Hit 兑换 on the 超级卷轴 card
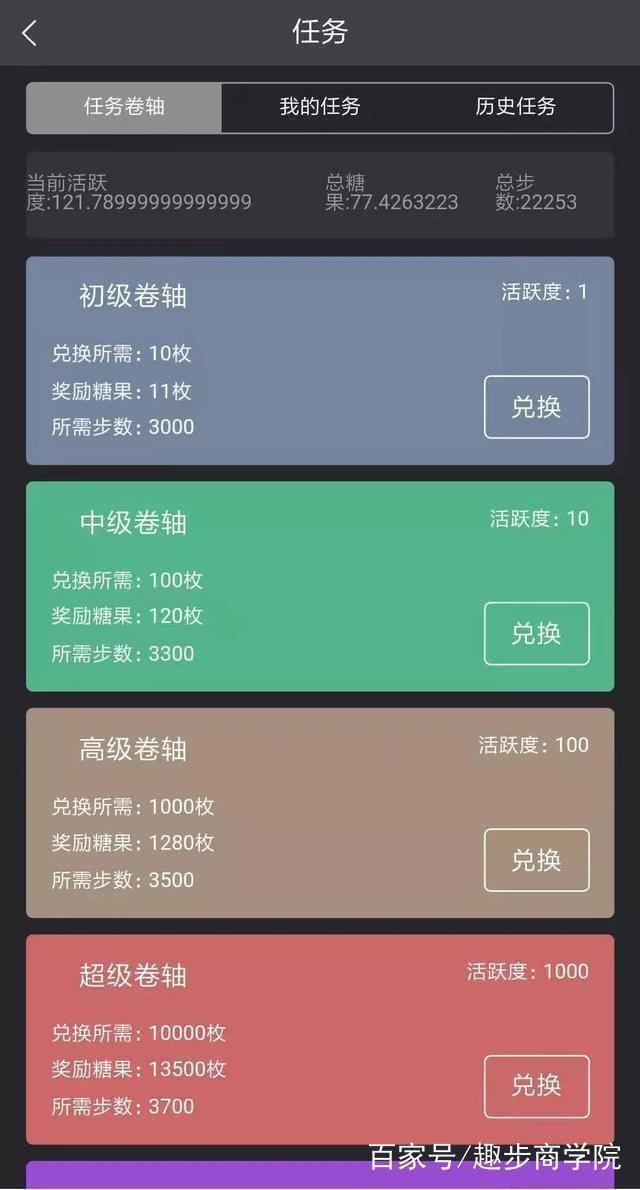This screenshot has height=1190, width=640. (536, 1086)
